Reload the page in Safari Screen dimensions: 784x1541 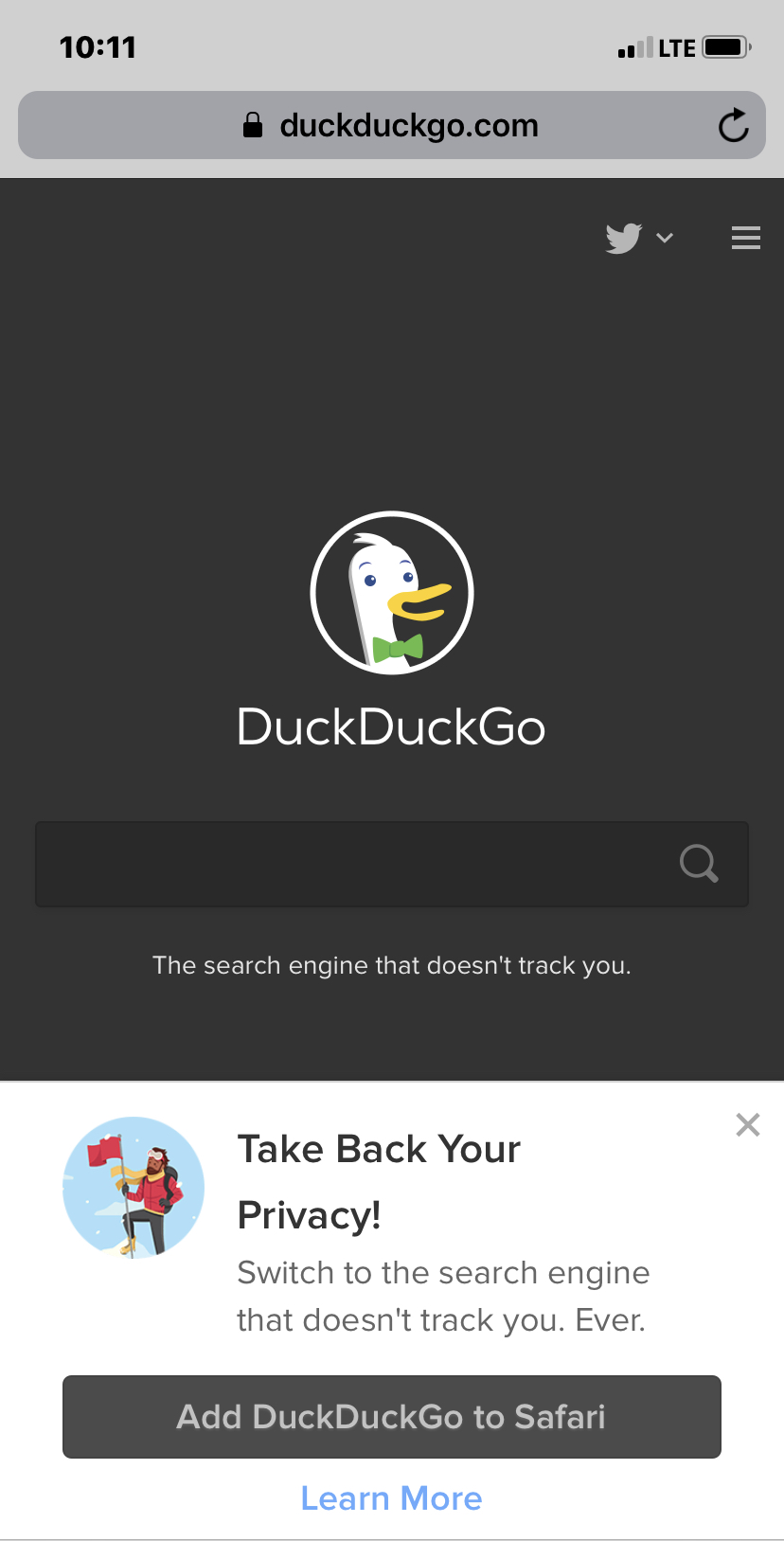click(x=733, y=125)
